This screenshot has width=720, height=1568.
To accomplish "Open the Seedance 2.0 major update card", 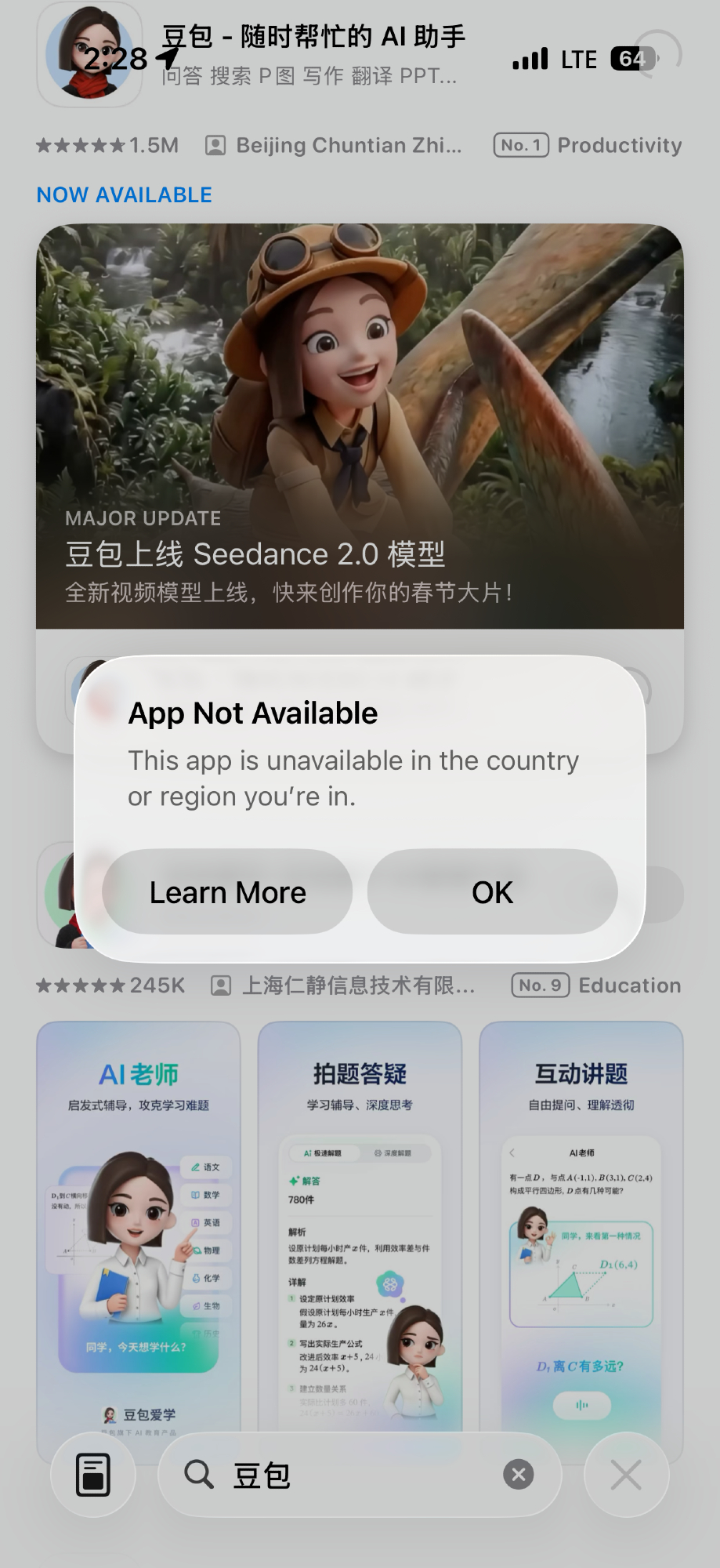I will coord(360,426).
